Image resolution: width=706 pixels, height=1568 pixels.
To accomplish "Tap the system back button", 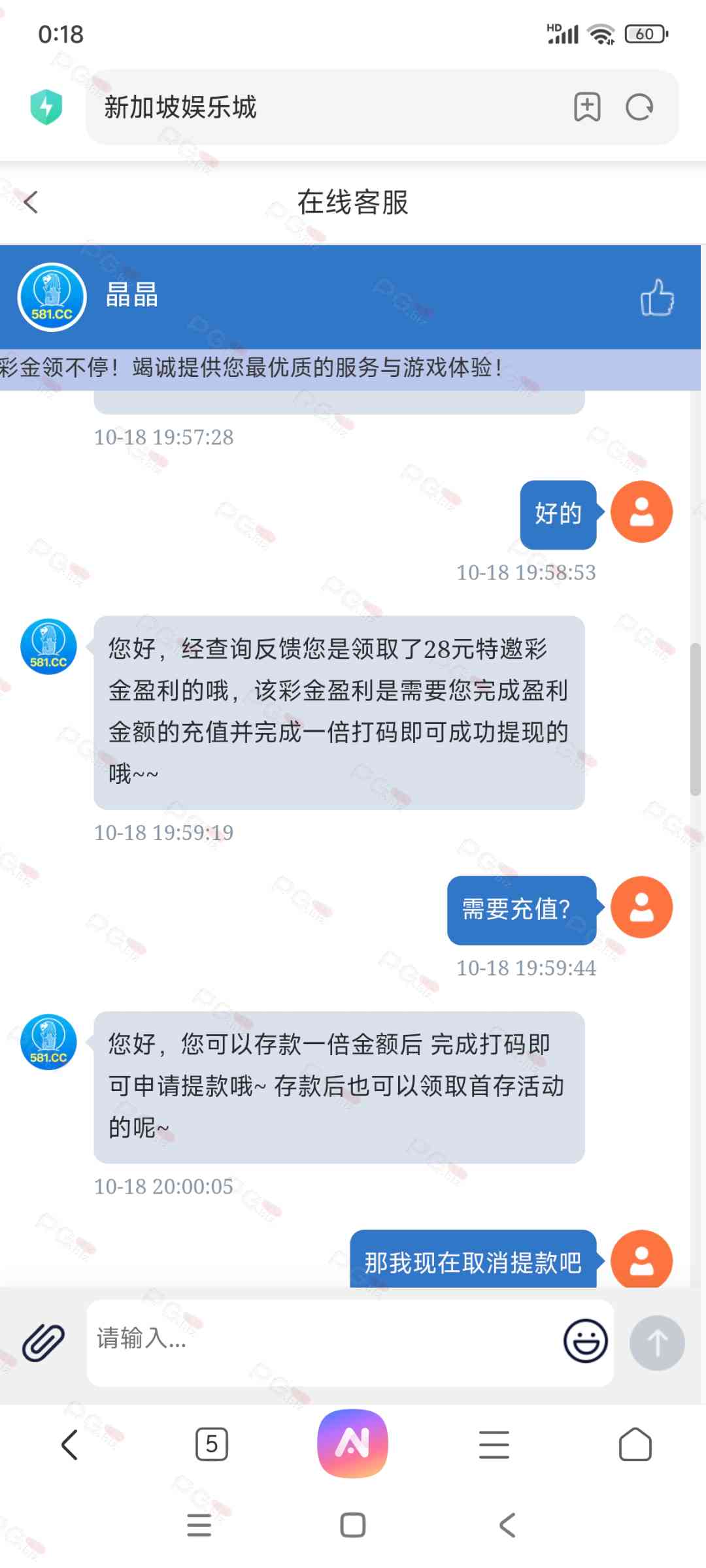I will tap(507, 1526).
